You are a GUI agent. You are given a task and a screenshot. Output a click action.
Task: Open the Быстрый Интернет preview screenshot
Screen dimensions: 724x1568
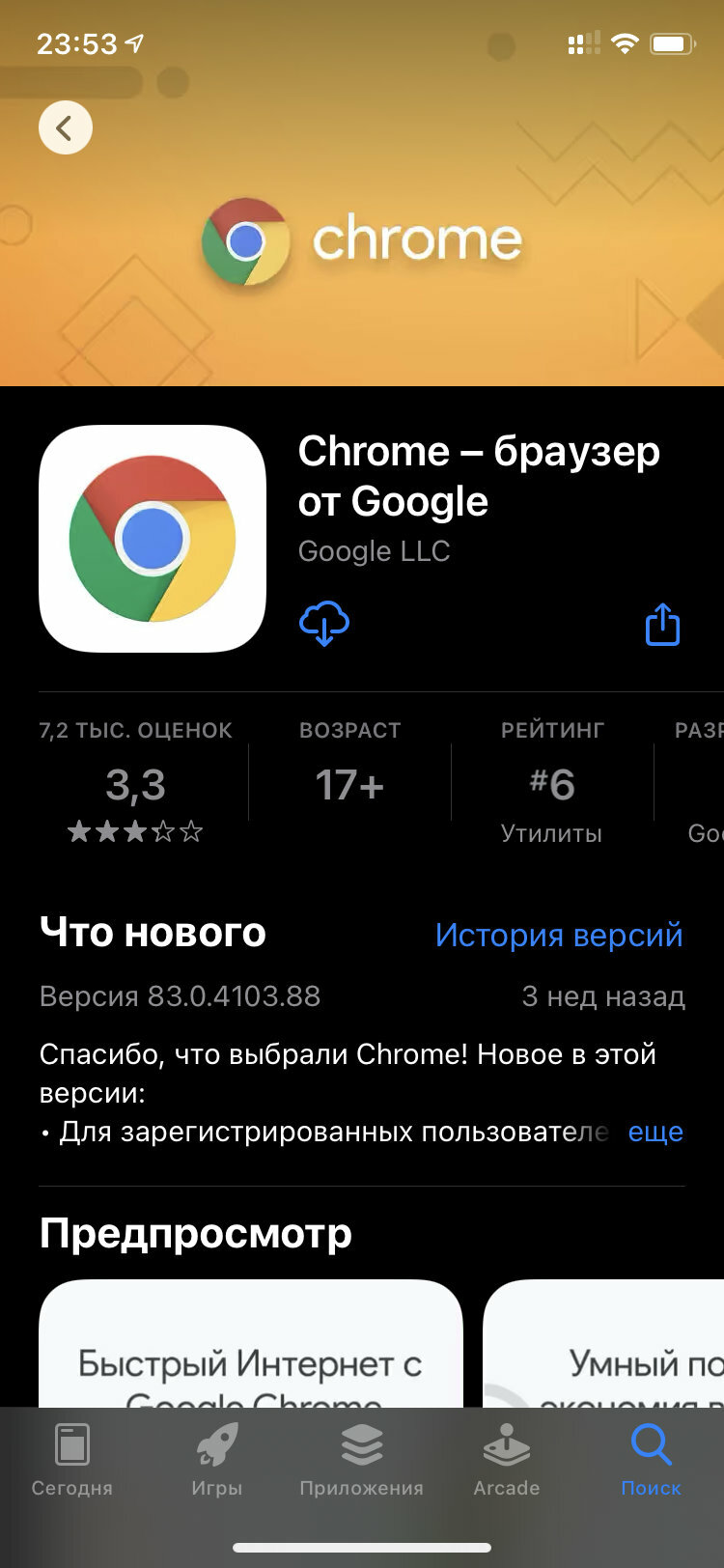click(251, 1343)
